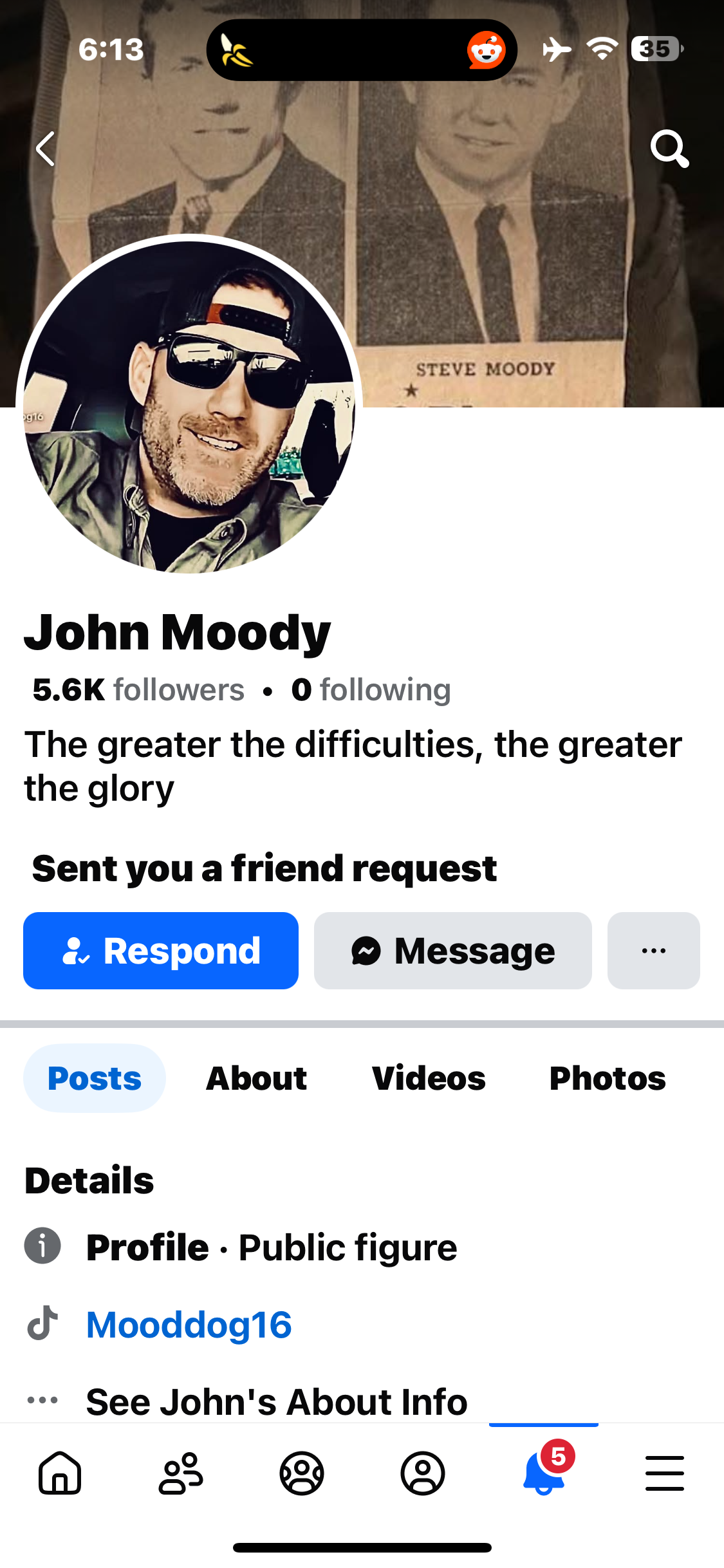
Task: Message John Moody
Action: point(452,950)
